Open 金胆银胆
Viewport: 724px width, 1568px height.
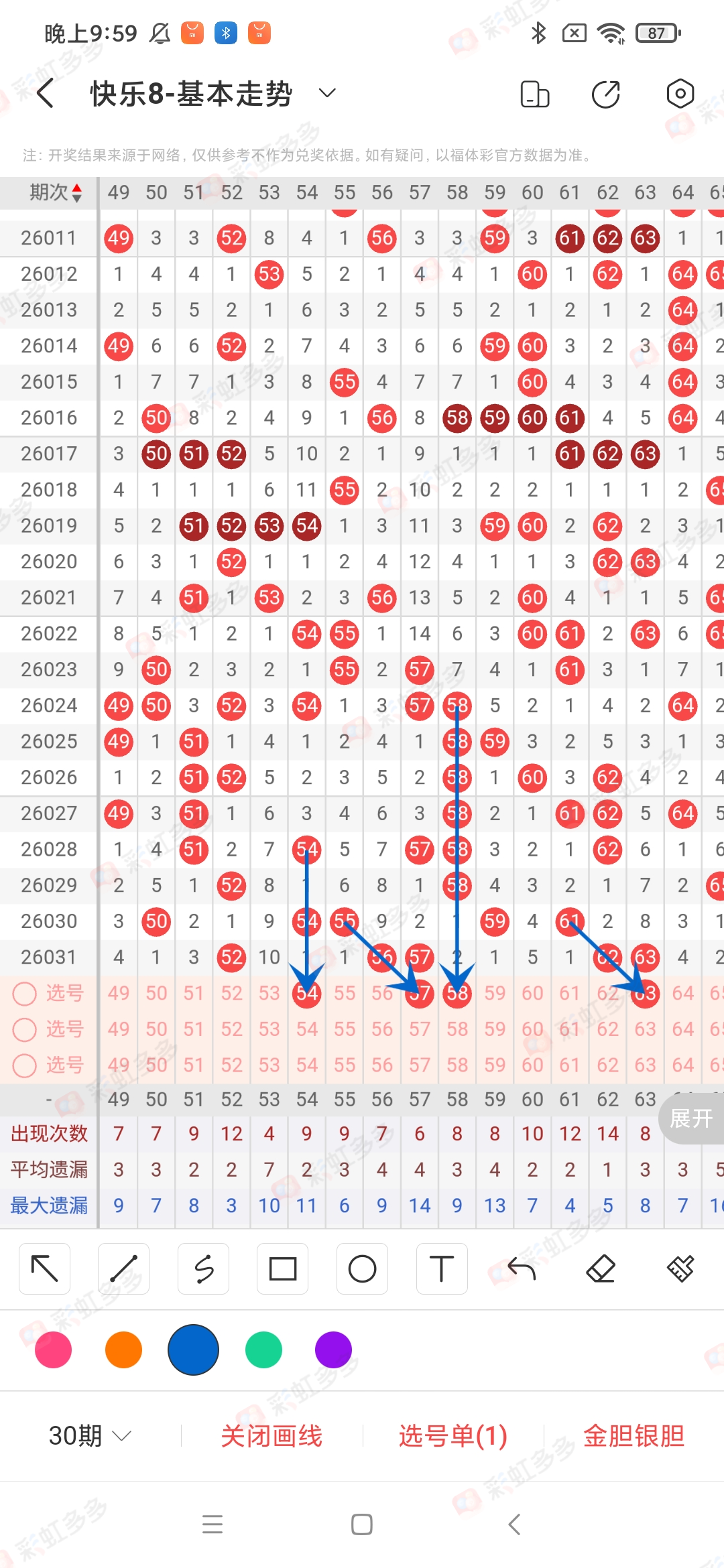[633, 1435]
